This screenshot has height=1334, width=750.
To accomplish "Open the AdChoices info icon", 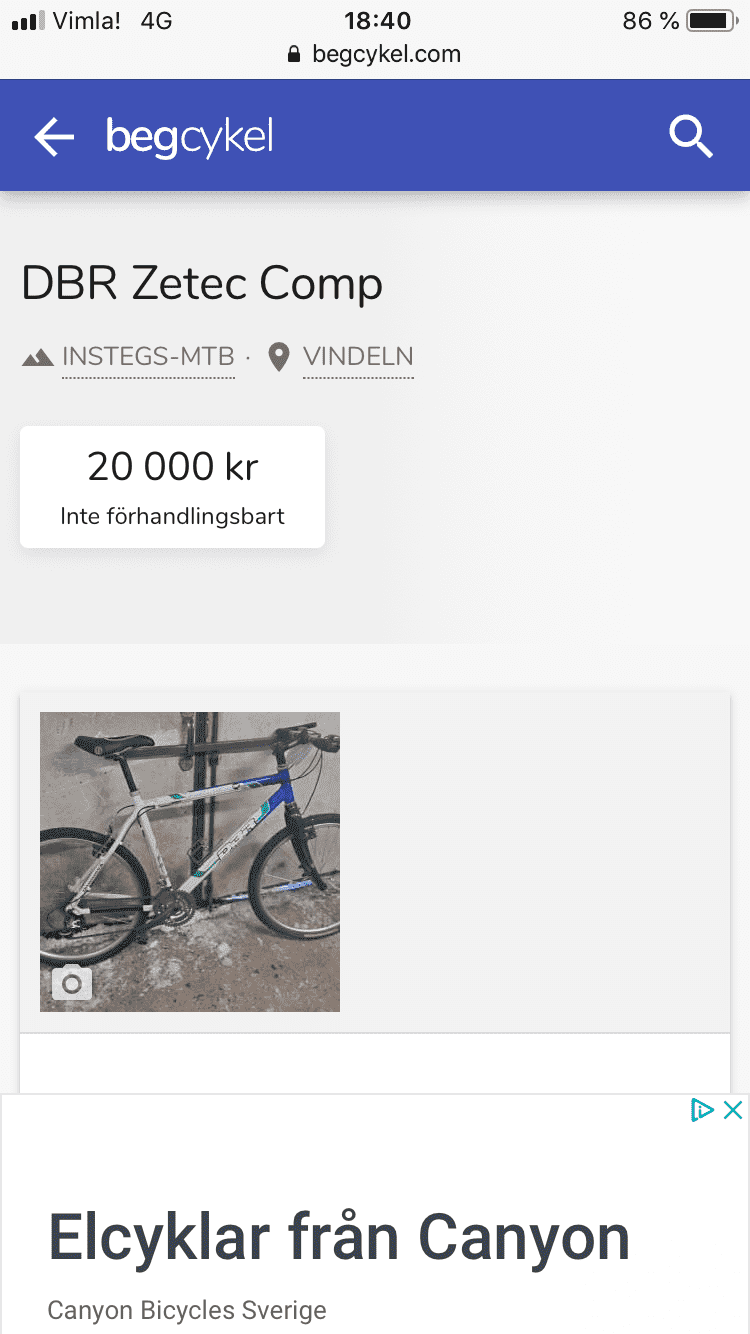I will point(703,1110).
